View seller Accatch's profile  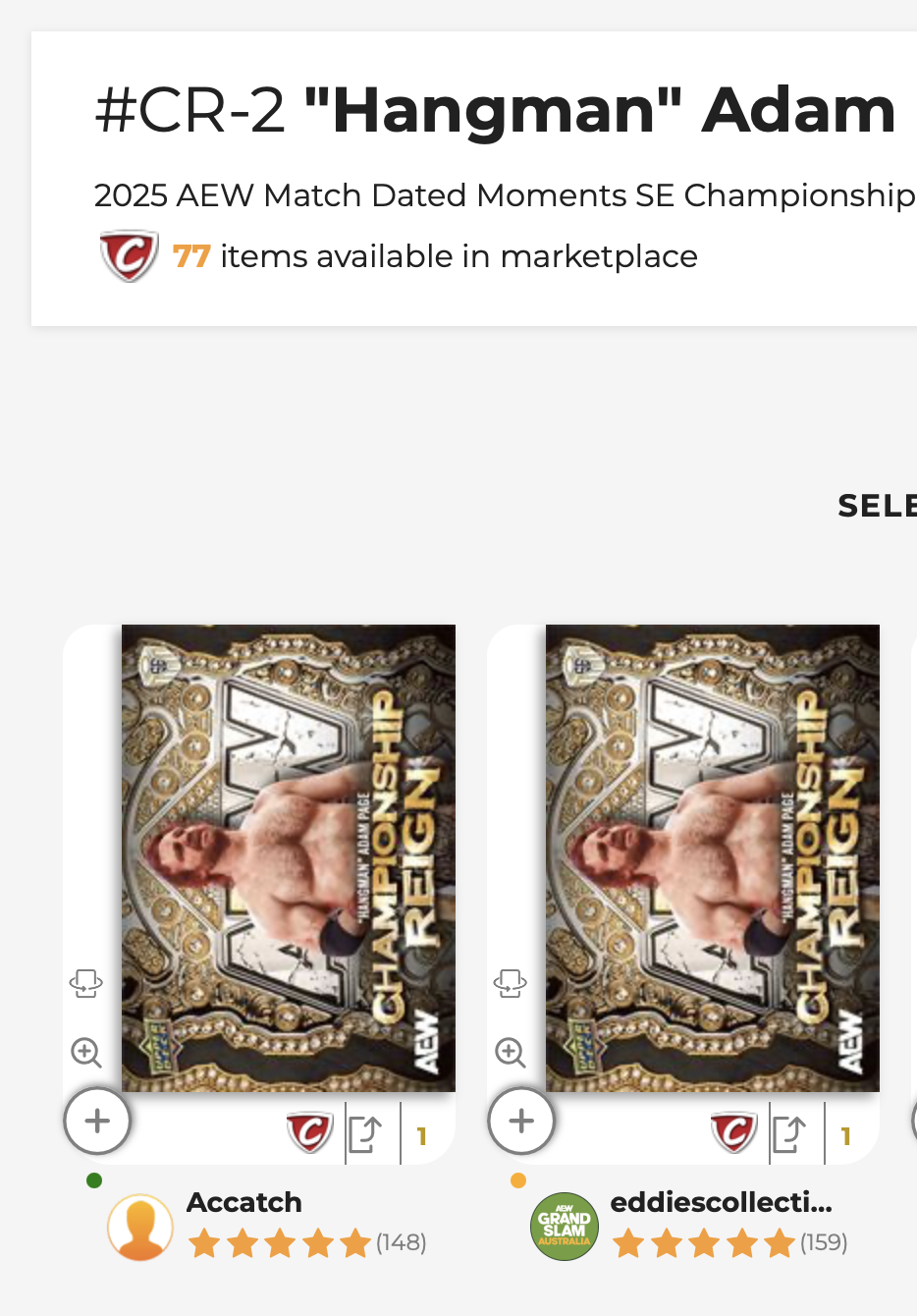pos(243,1202)
